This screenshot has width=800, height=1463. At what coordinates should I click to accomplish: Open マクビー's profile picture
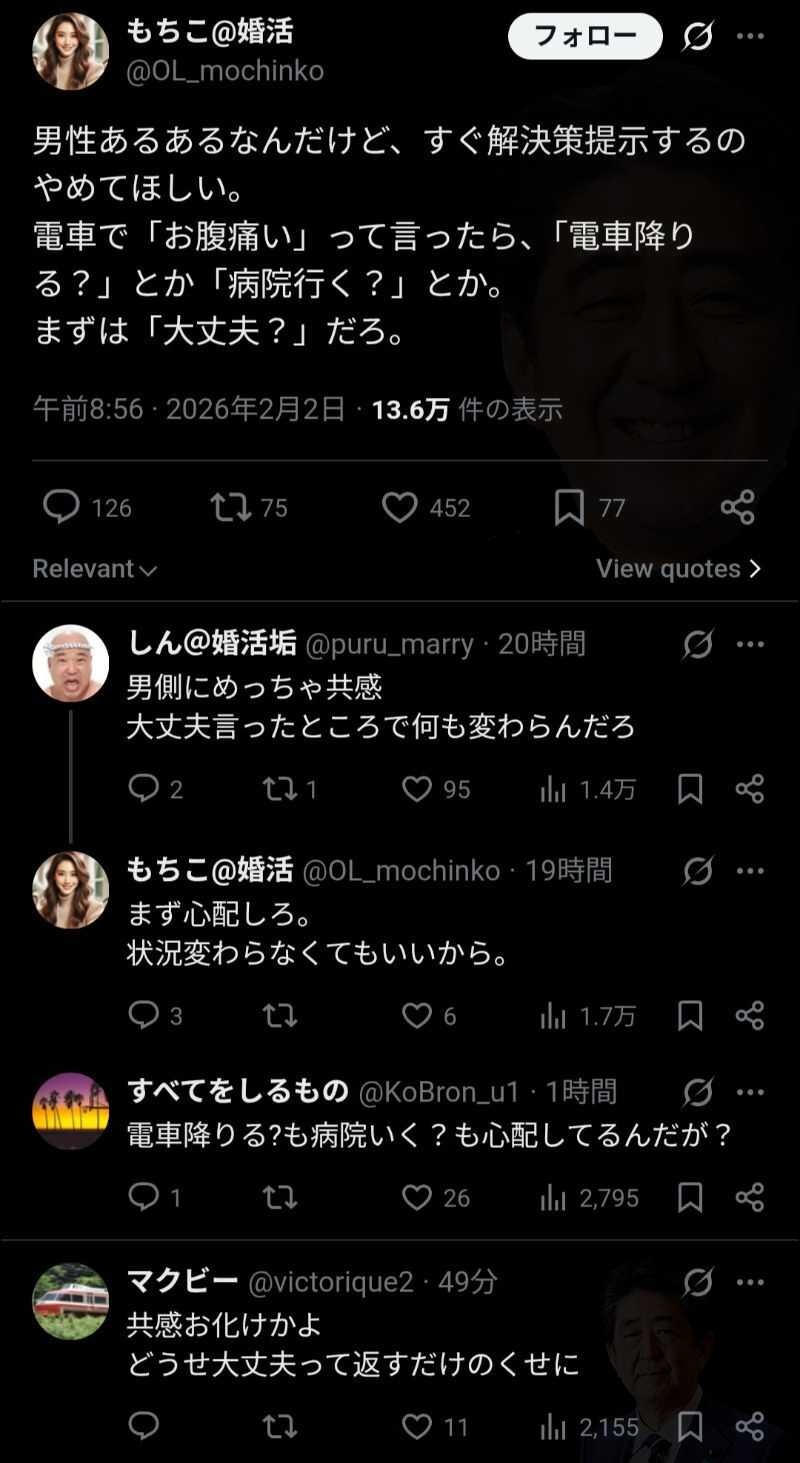[x=70, y=1301]
